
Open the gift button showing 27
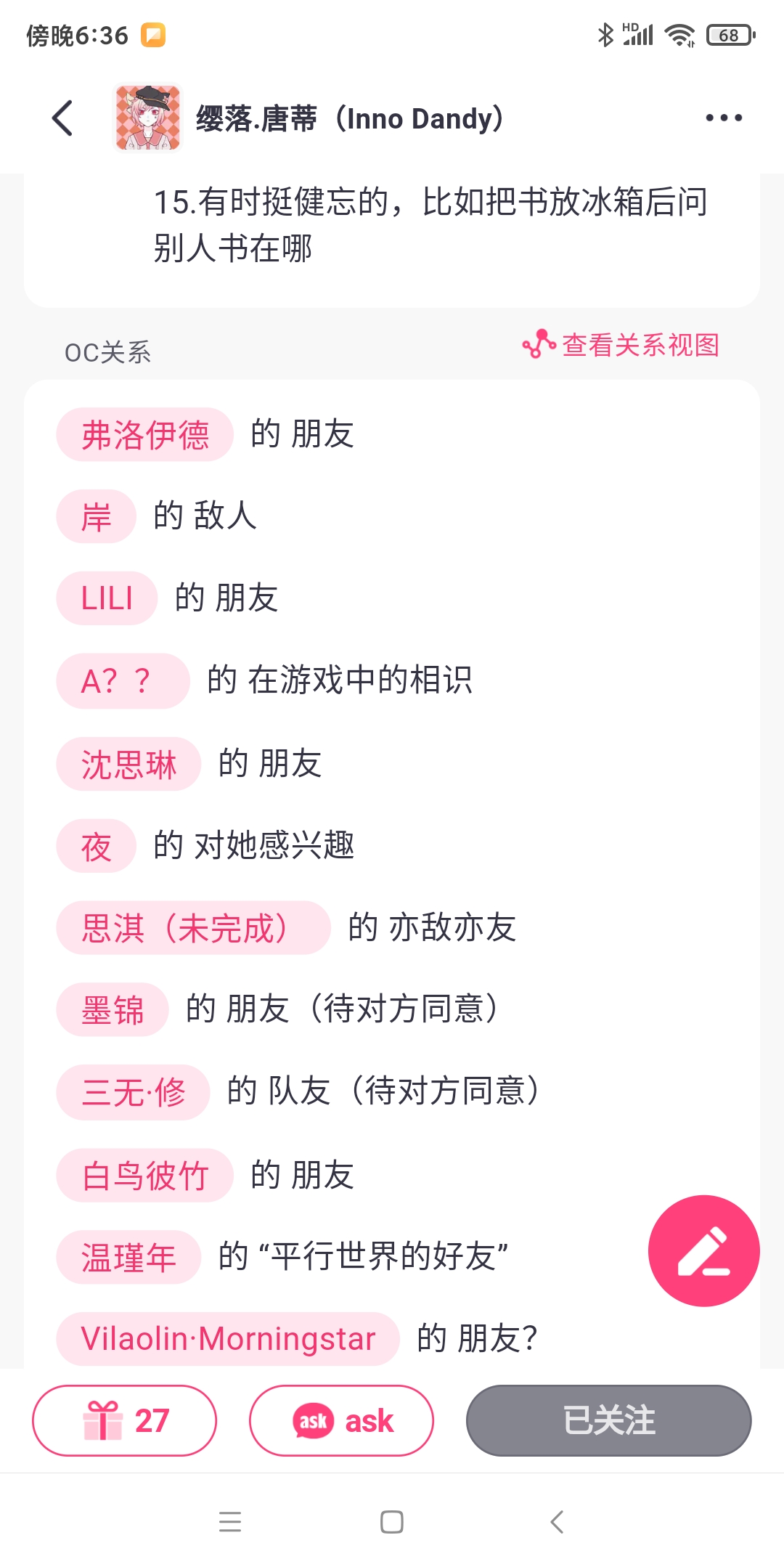pos(124,1420)
